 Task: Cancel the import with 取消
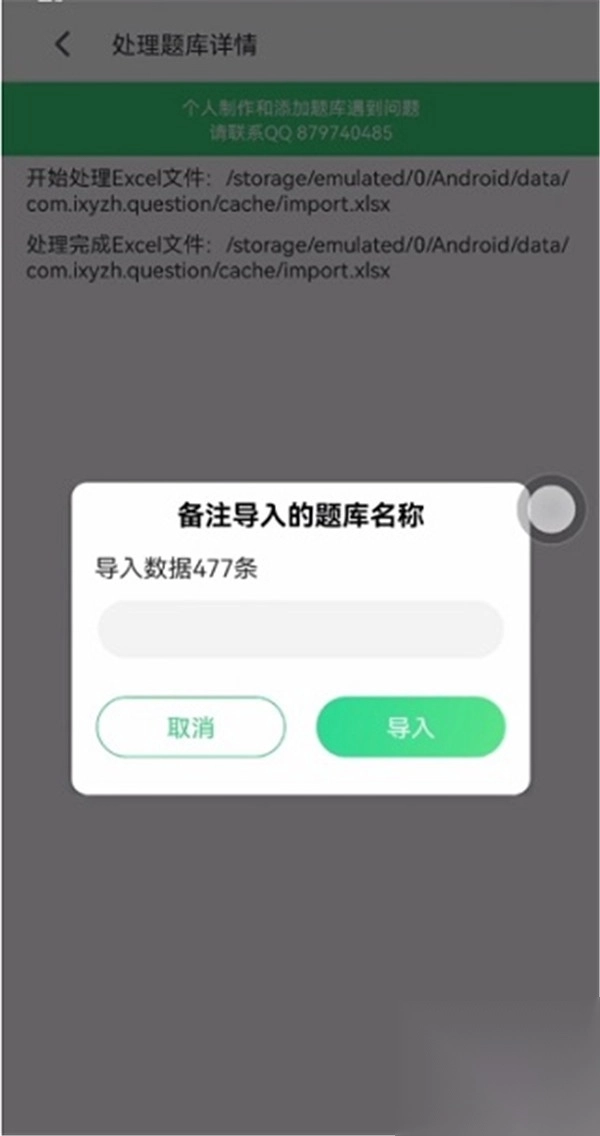coord(190,727)
